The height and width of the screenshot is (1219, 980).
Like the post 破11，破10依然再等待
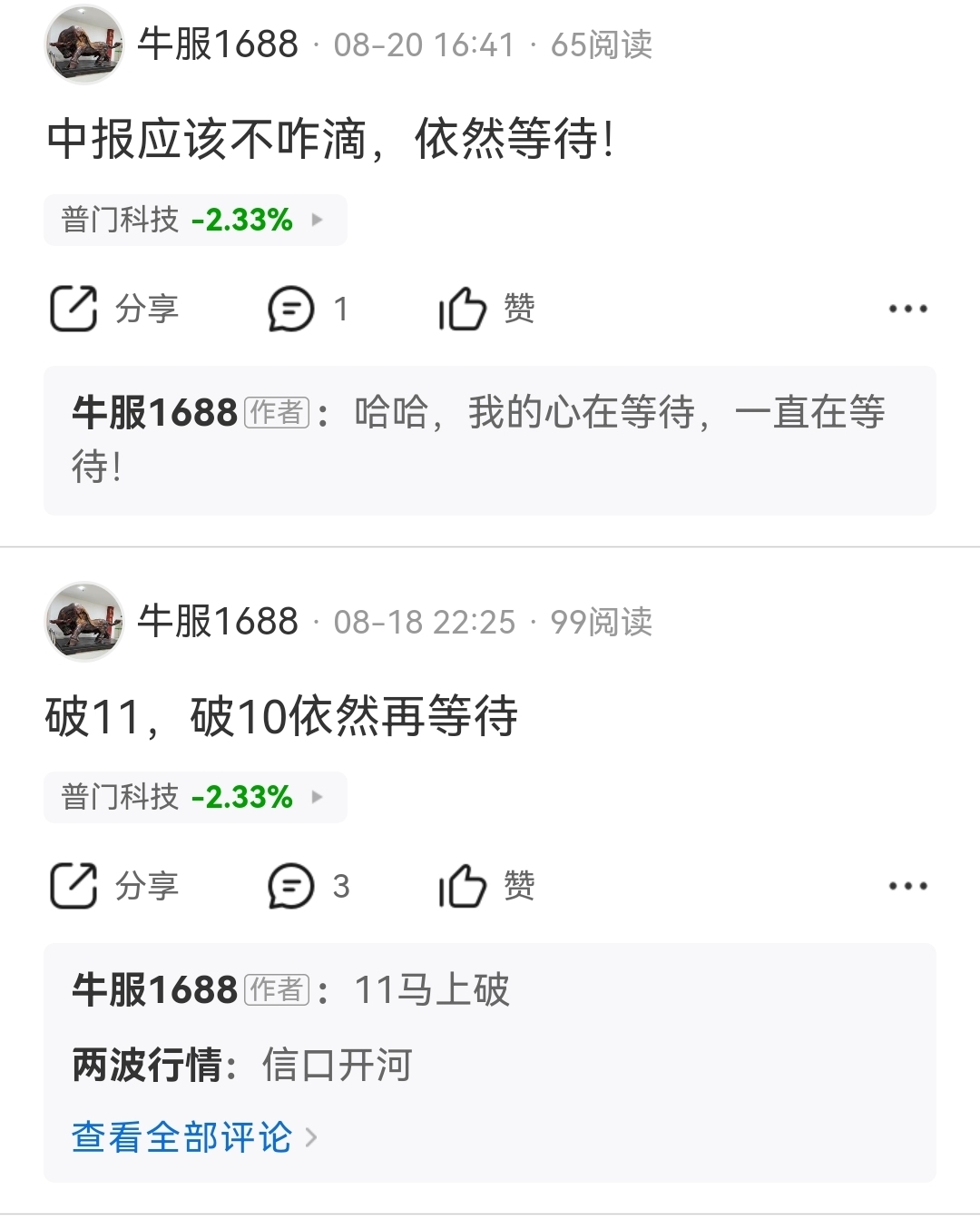(487, 886)
